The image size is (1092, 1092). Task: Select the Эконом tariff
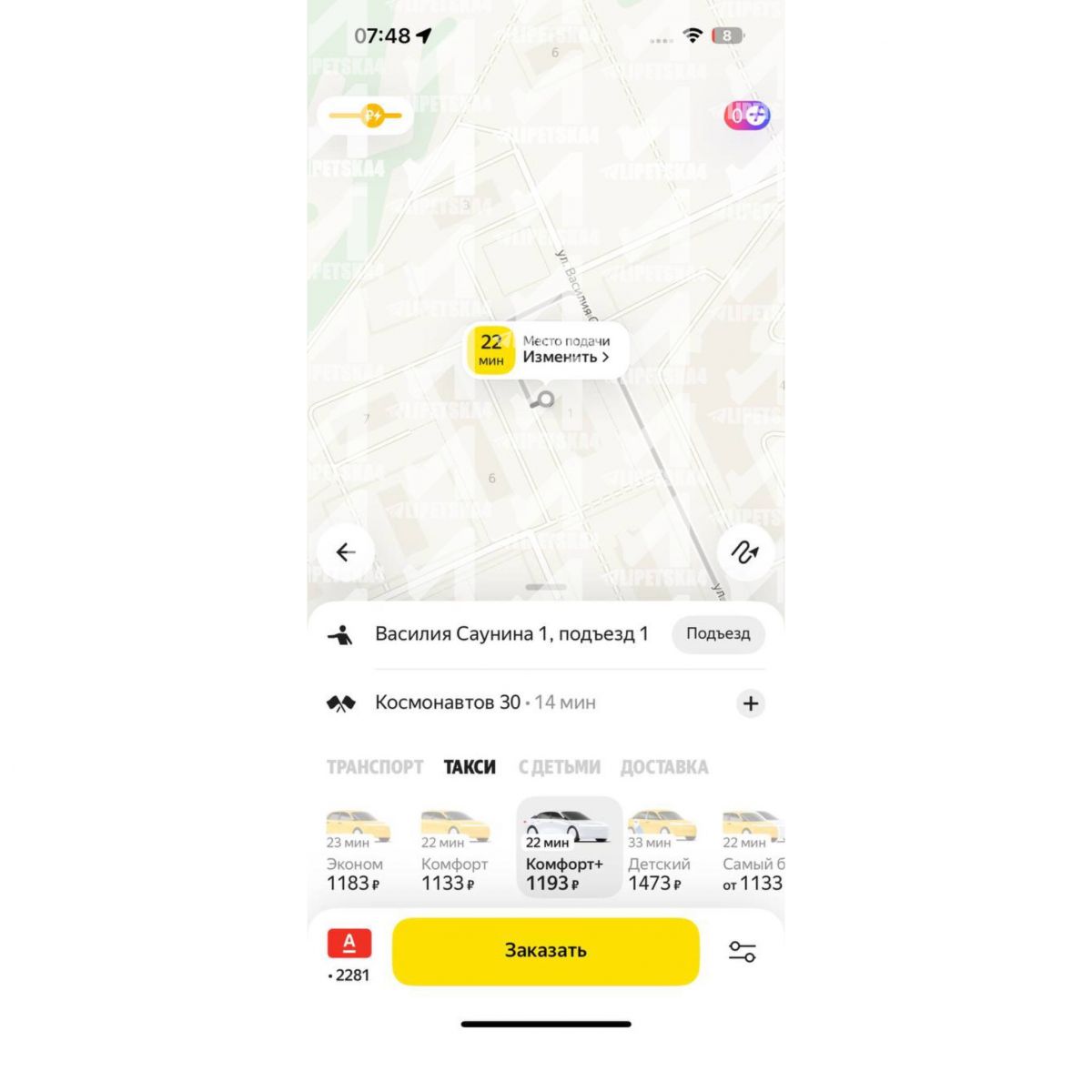356,851
